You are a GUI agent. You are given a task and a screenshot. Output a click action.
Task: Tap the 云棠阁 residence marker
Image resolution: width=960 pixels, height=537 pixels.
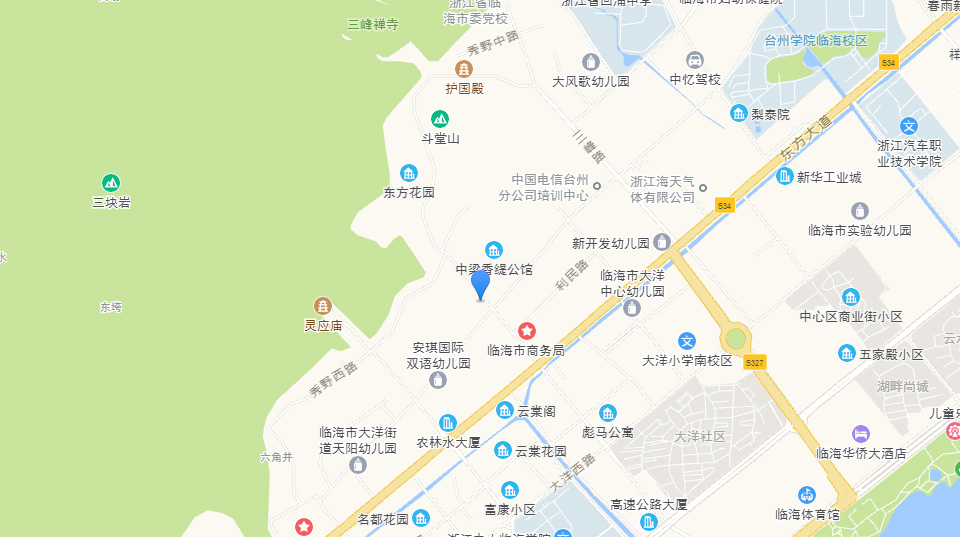pos(506,410)
